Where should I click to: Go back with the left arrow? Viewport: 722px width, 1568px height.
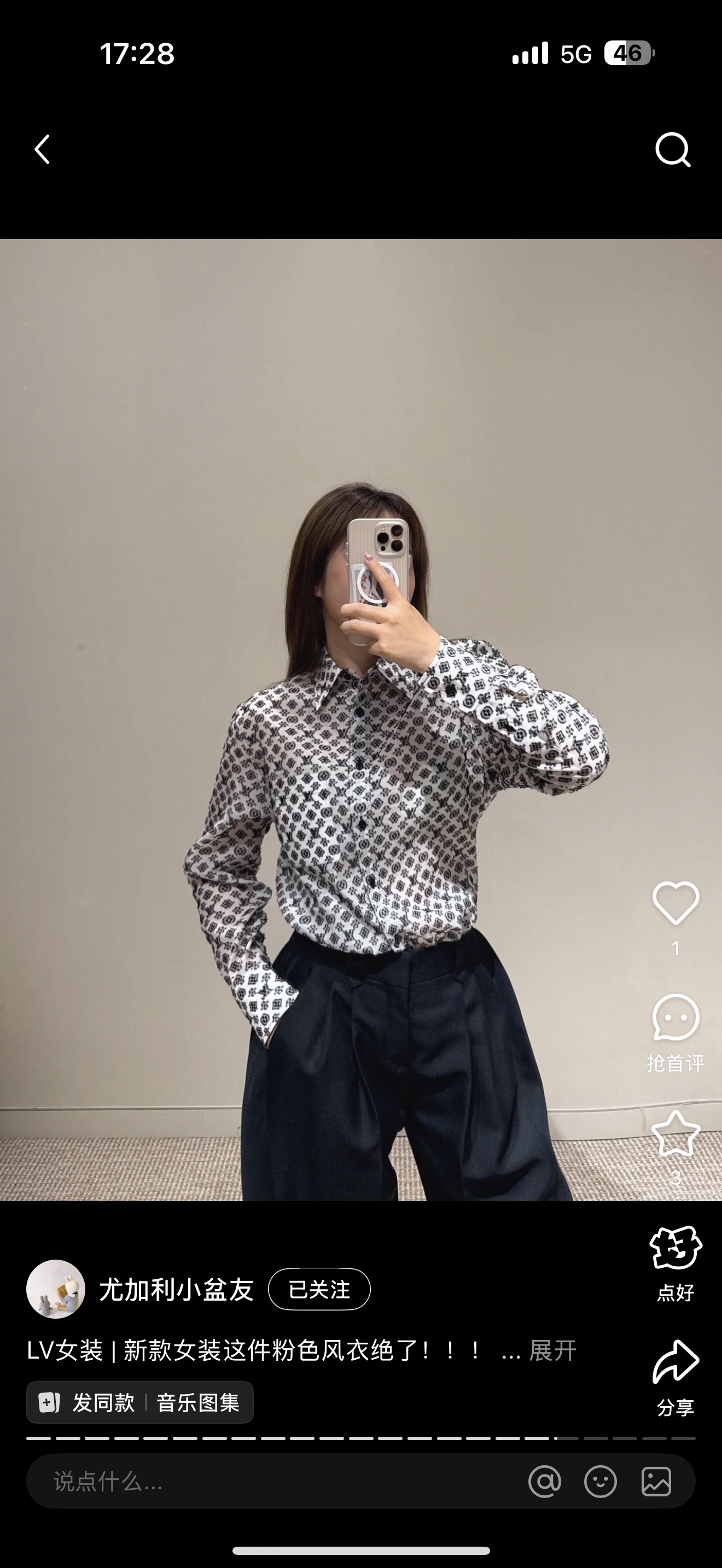(42, 149)
